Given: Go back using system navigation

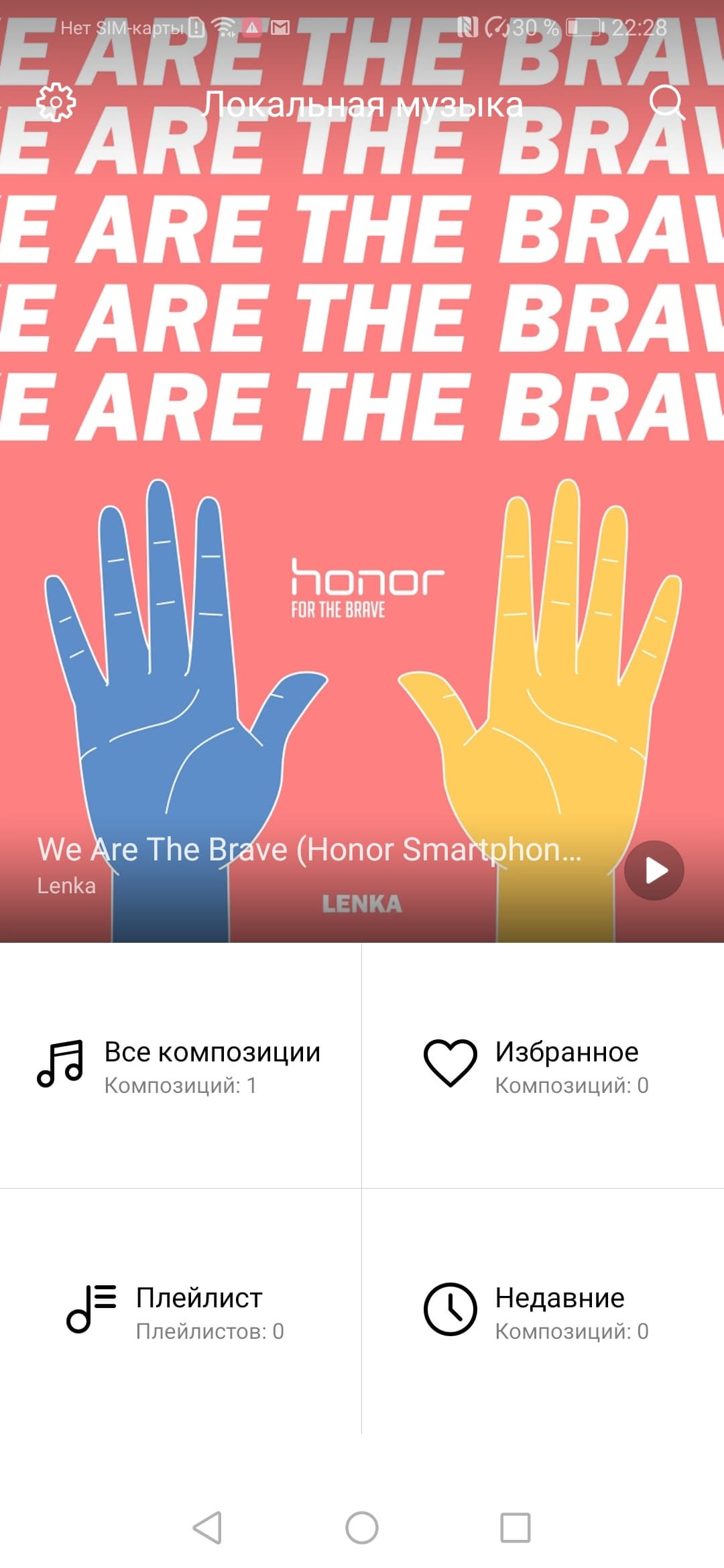Looking at the screenshot, I should click(x=207, y=1528).
